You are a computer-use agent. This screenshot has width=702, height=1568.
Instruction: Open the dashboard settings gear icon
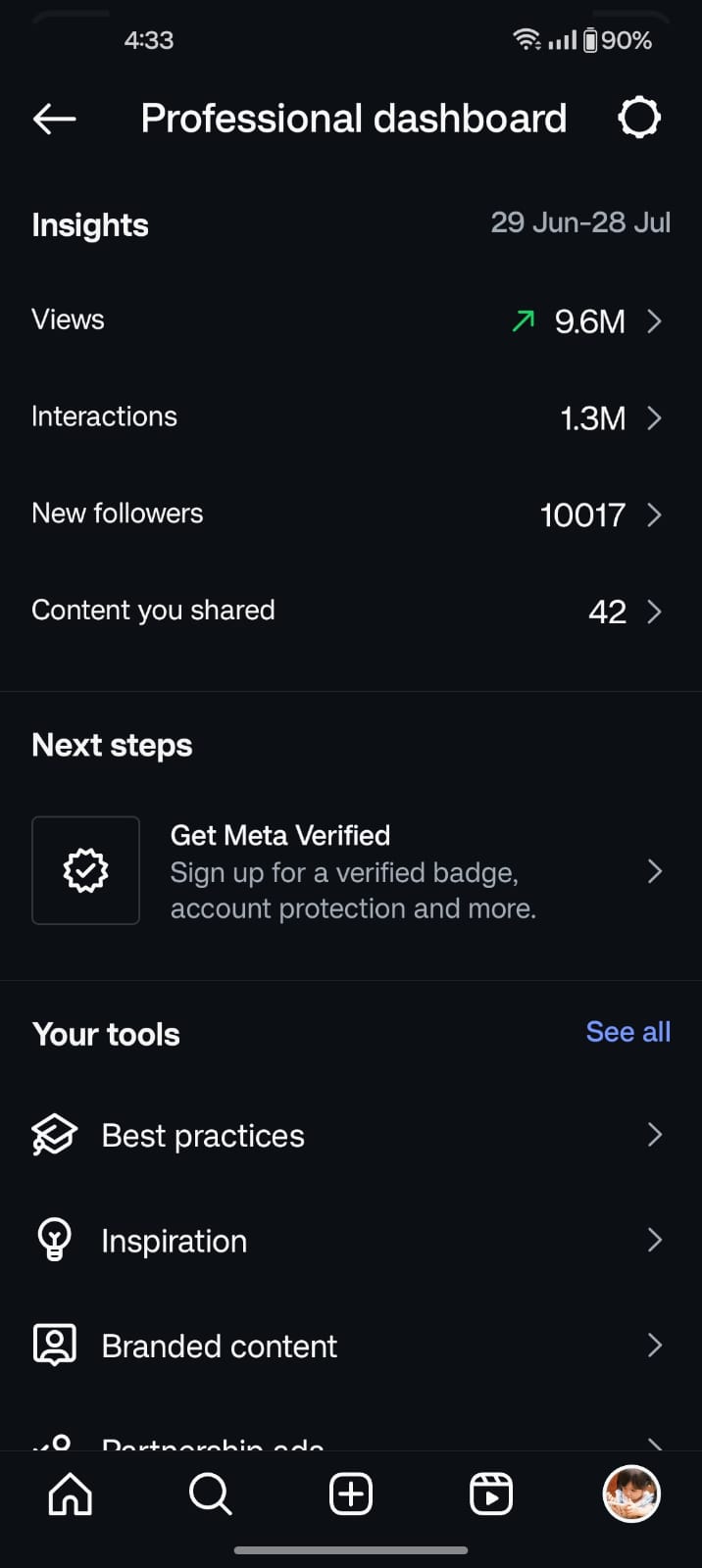click(639, 119)
